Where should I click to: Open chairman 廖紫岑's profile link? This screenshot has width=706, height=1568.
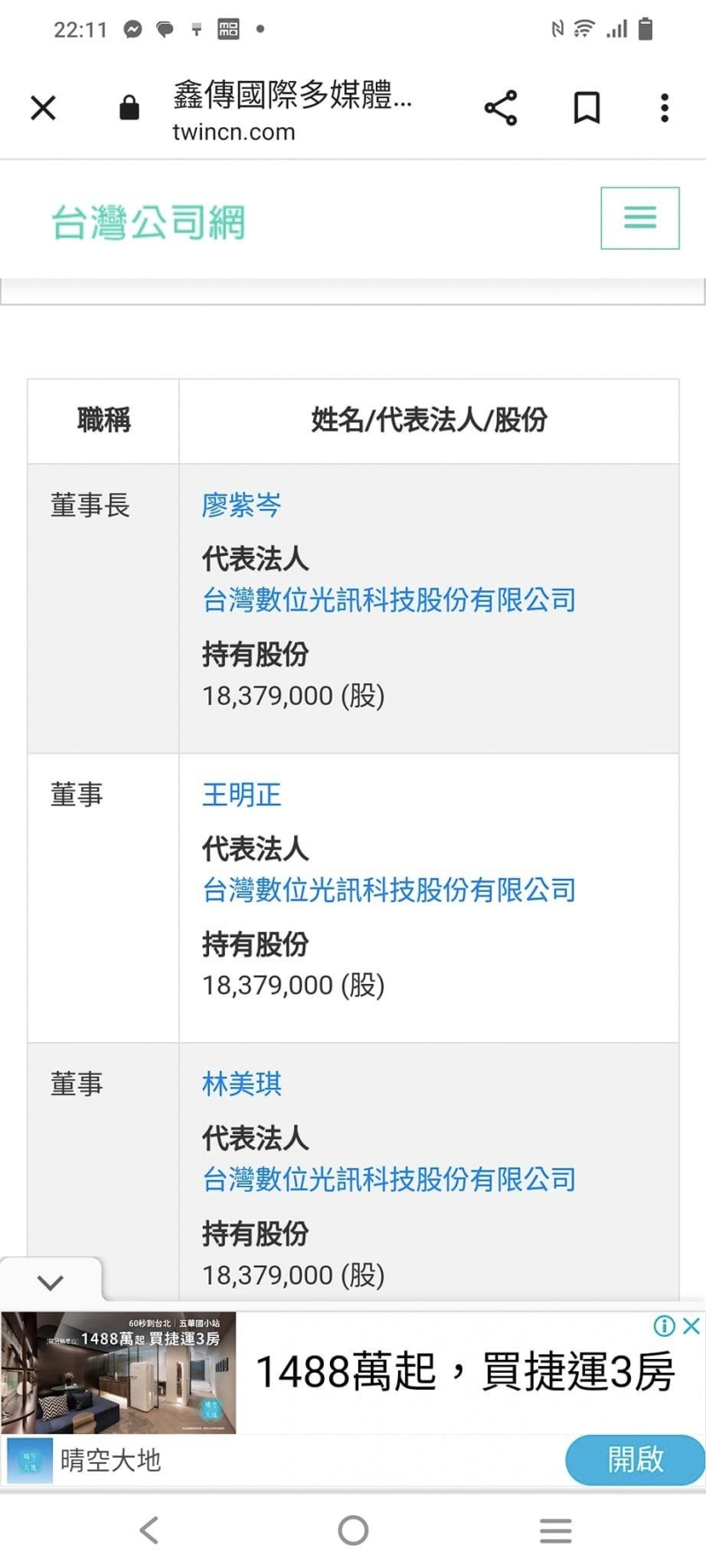(x=241, y=506)
